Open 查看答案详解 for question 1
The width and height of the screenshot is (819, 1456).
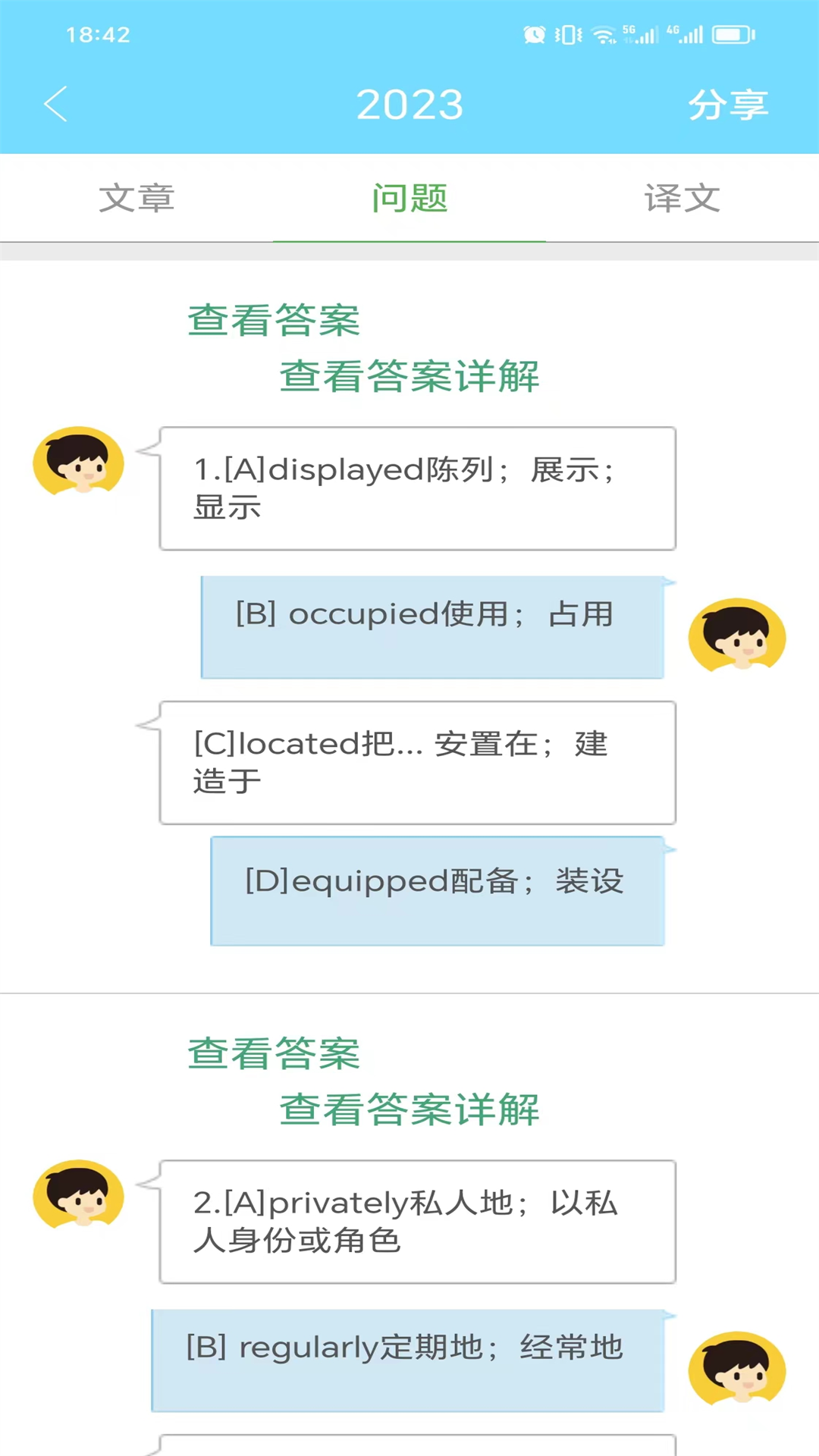tap(409, 377)
